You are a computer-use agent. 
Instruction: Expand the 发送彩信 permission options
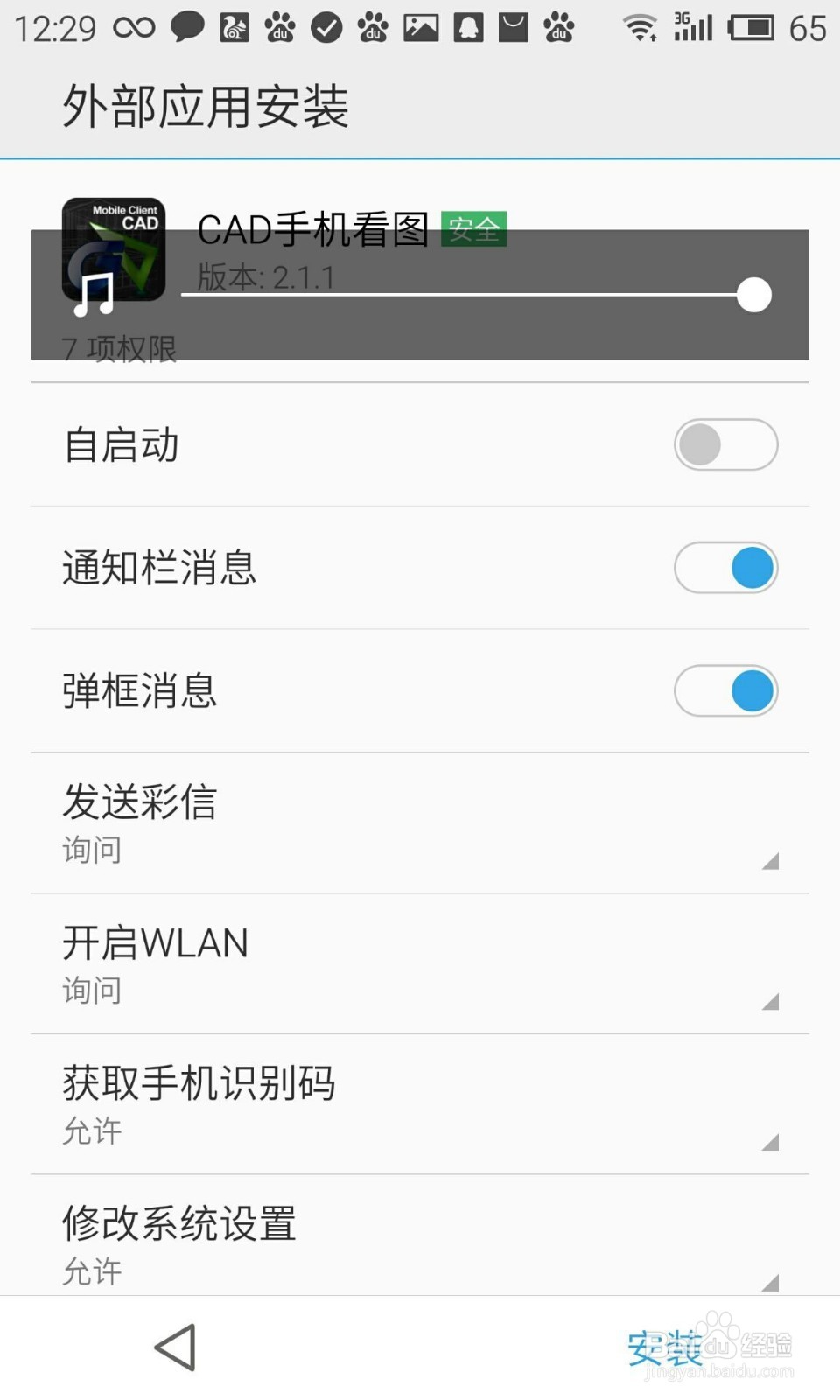point(770,860)
